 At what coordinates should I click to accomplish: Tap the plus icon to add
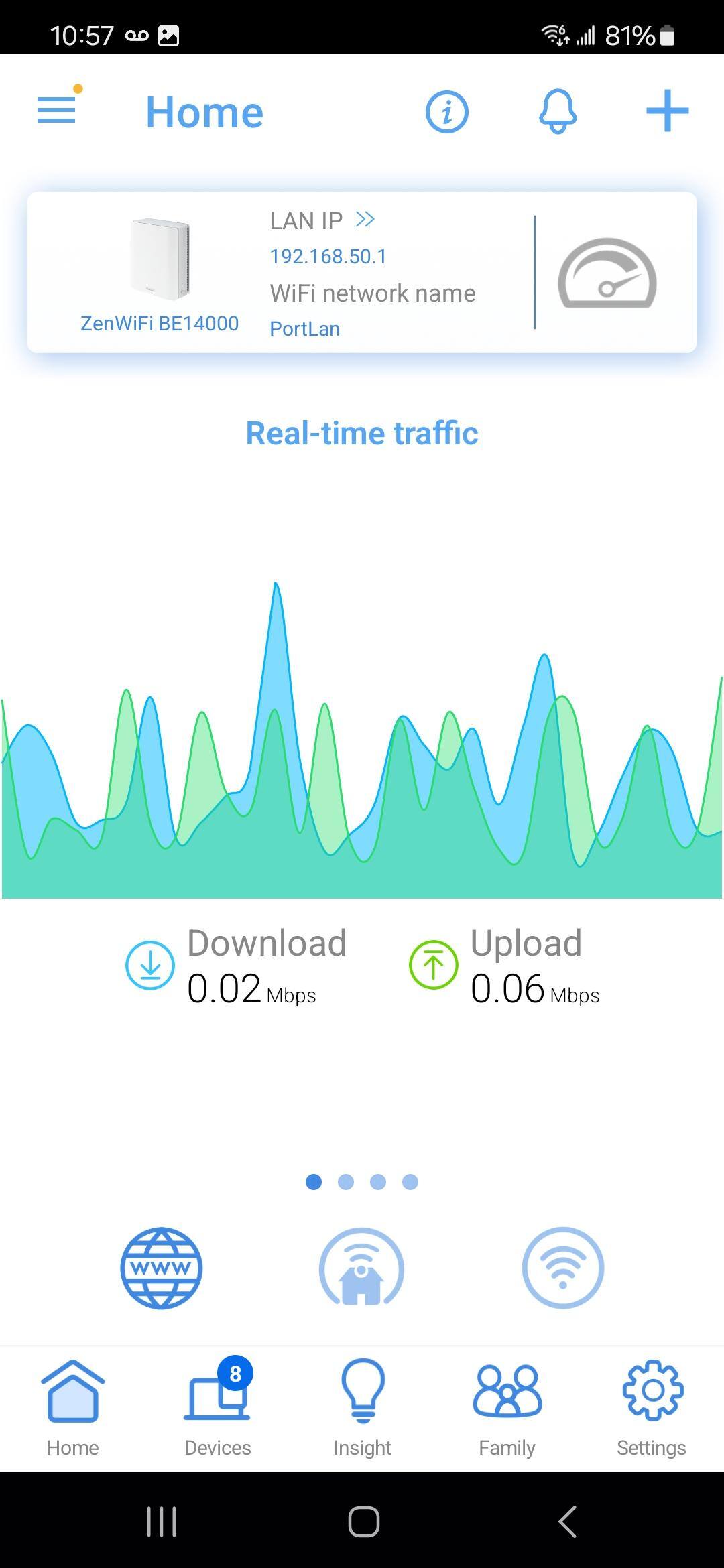(x=667, y=111)
